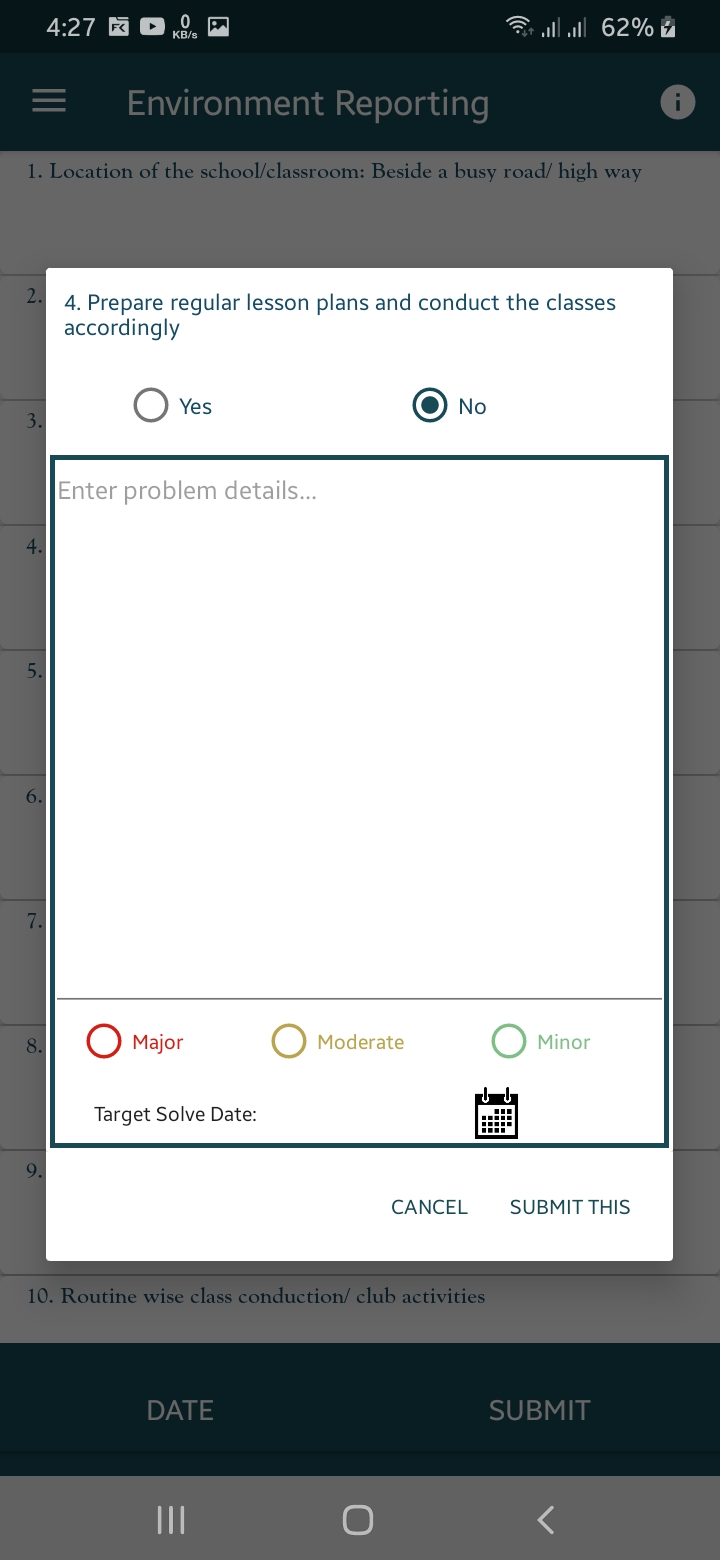Screen dimensions: 720x1560
Task: Go back with the system back button
Action: point(546,1520)
